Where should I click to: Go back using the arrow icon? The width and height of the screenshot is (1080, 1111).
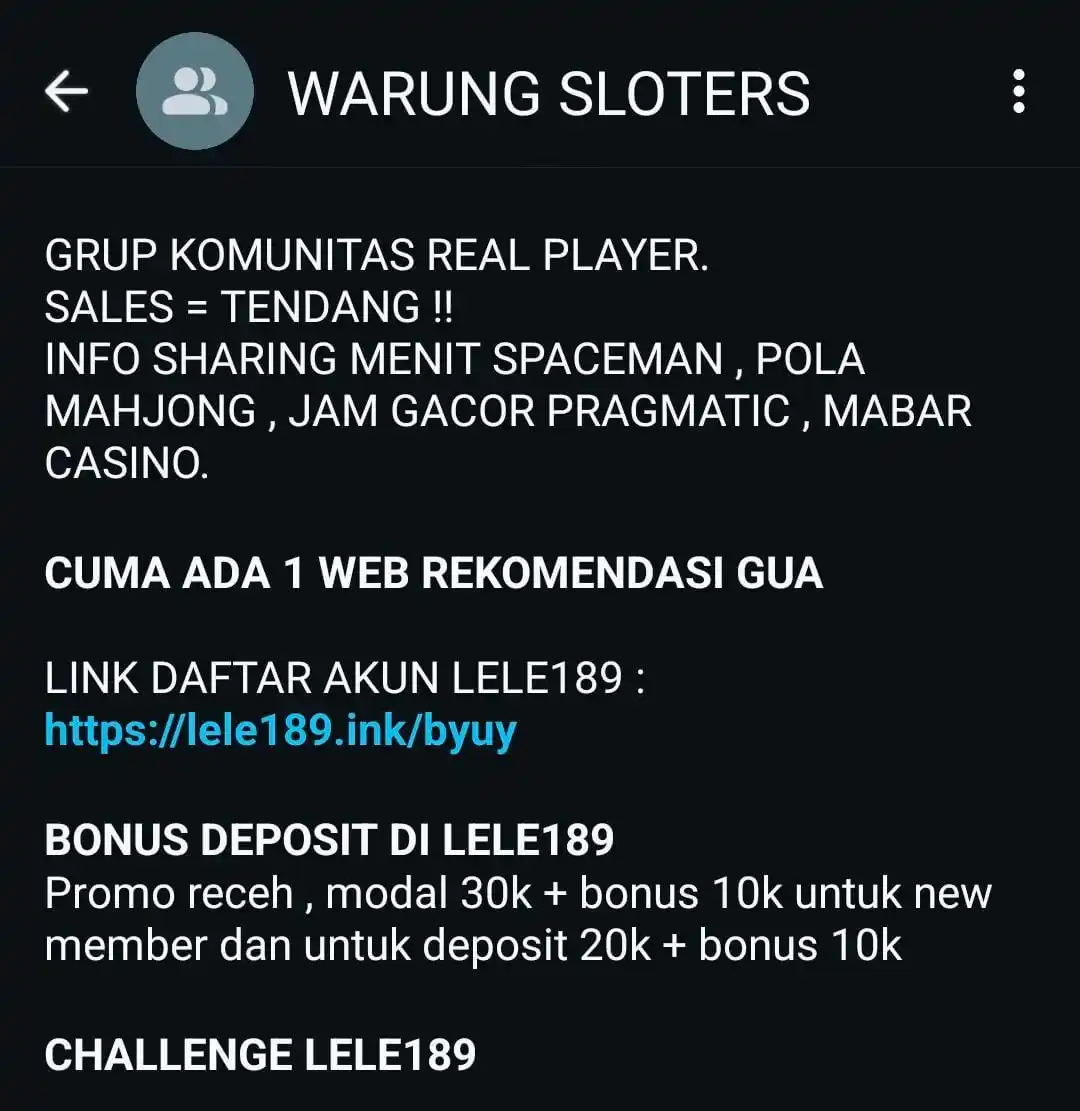point(66,92)
